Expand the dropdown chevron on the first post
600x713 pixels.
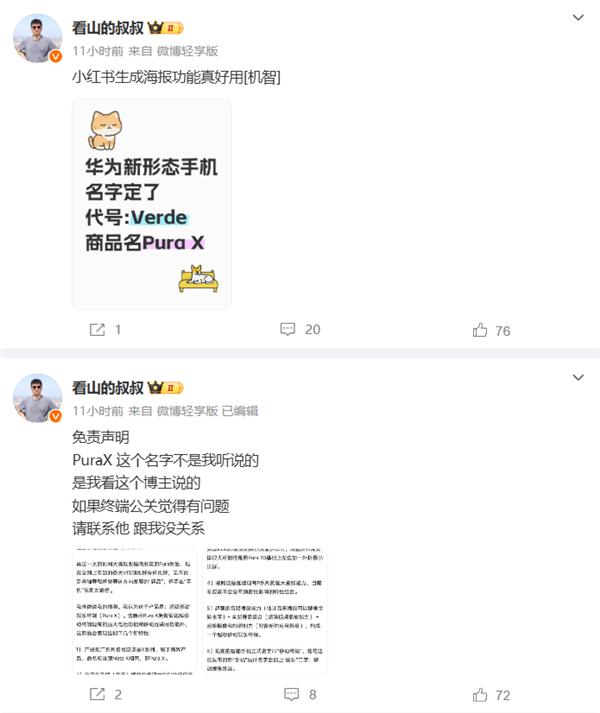[578, 17]
